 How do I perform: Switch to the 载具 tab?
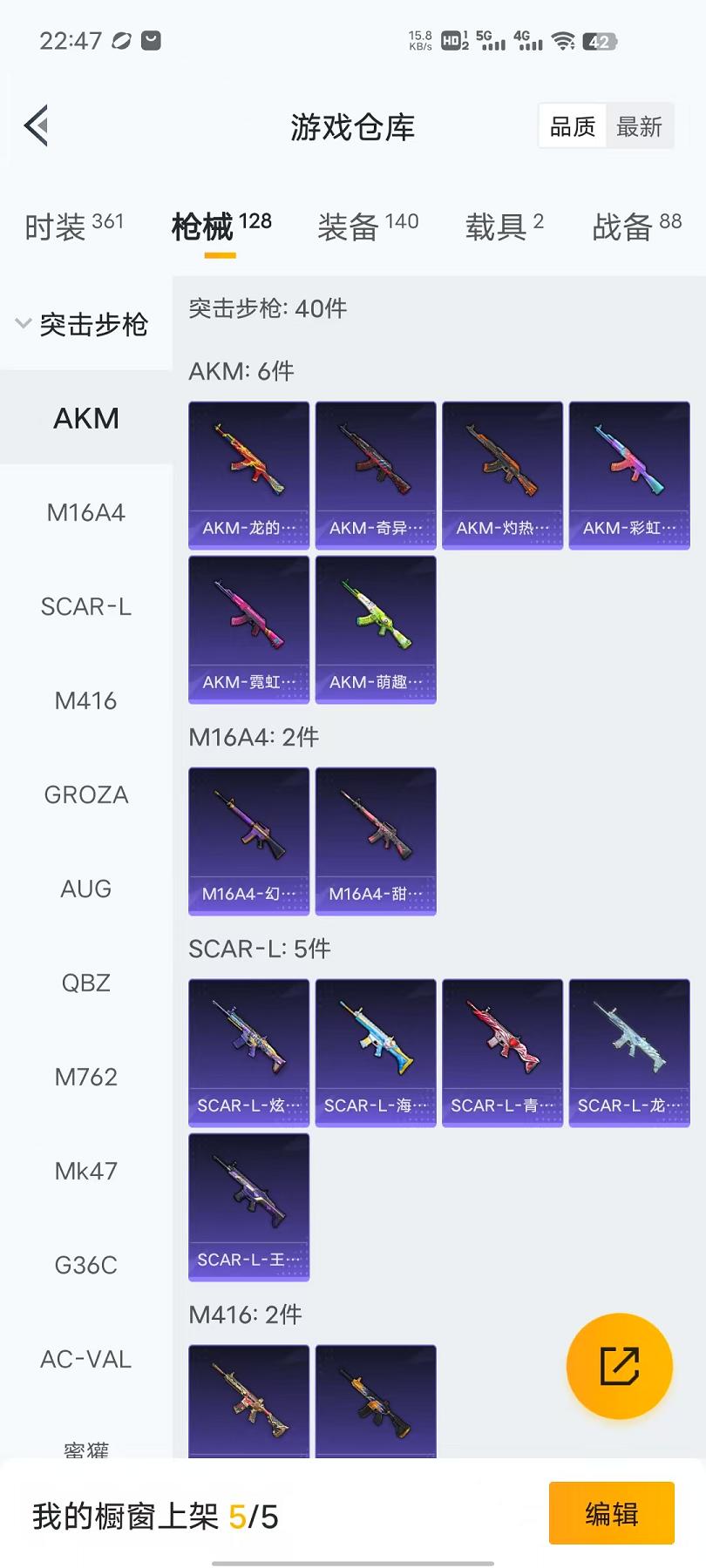point(504,226)
